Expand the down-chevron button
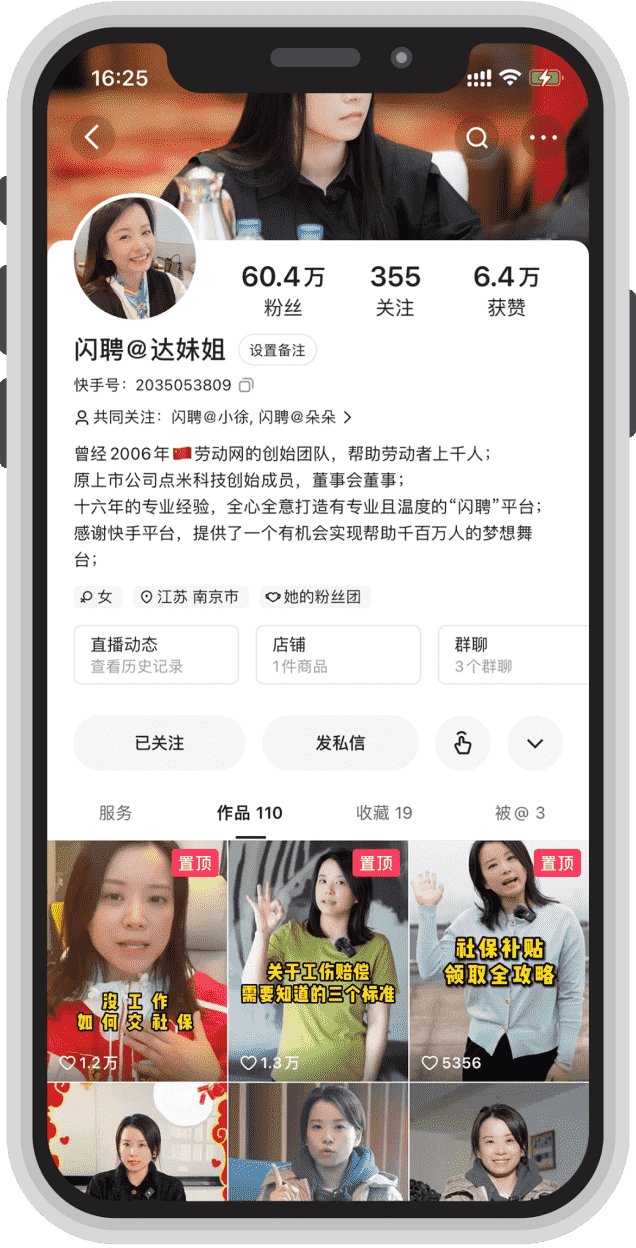The image size is (636, 1248). [x=535, y=743]
